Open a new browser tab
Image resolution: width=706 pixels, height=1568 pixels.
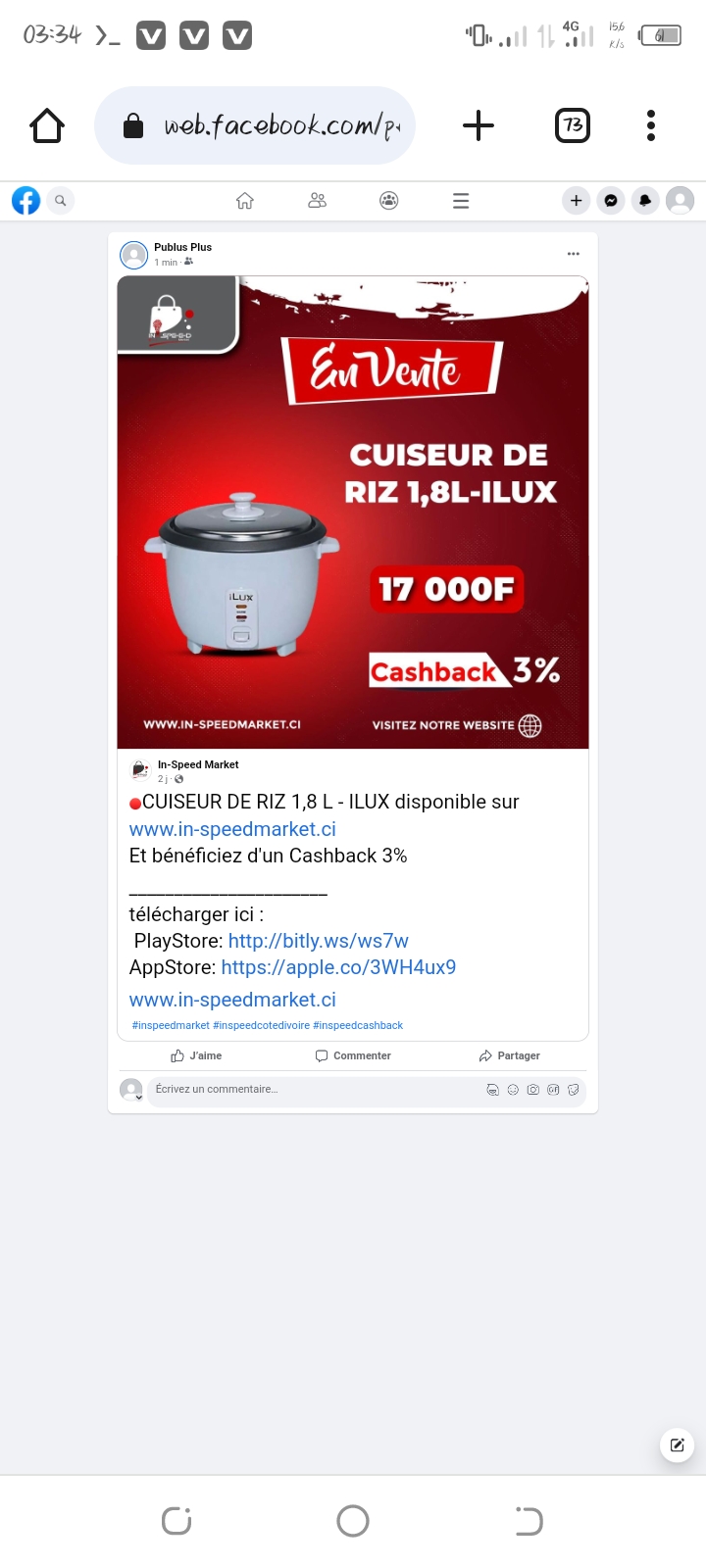(478, 125)
